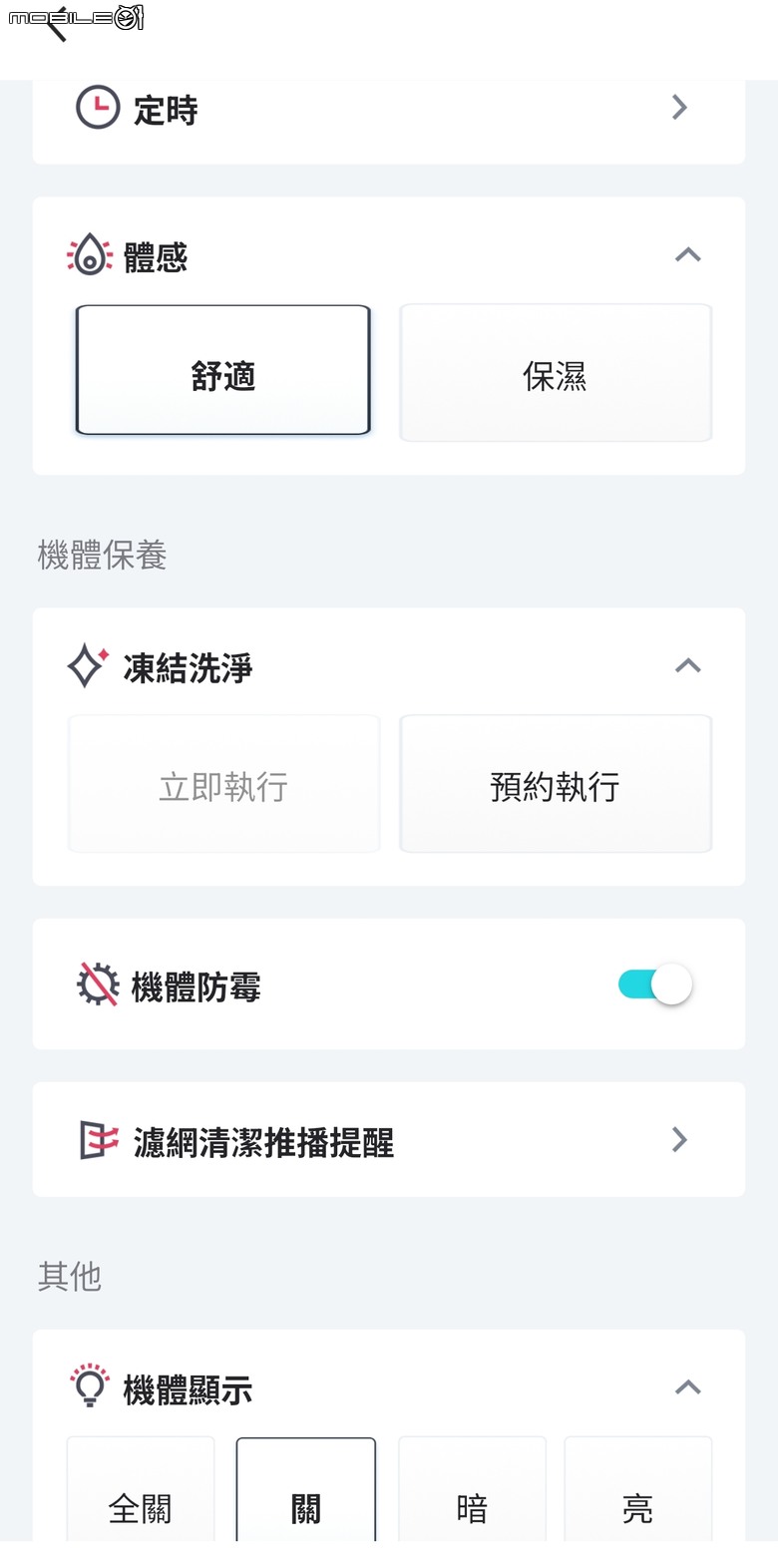This screenshot has width=778, height=1568.
Task: Go back using the top-left arrow
Action: tap(55, 24)
